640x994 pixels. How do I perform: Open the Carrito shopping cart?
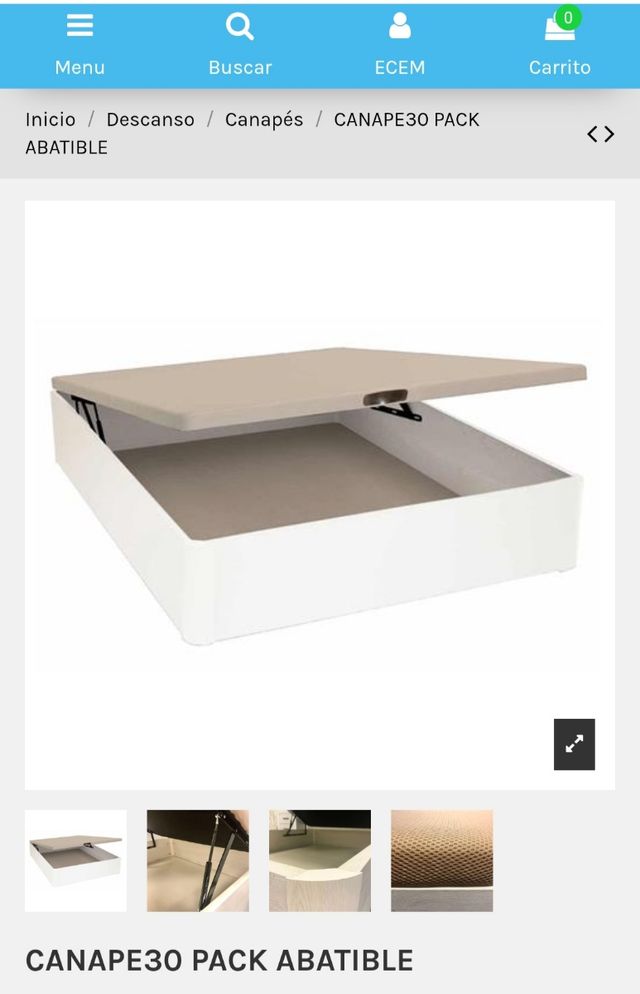point(560,44)
